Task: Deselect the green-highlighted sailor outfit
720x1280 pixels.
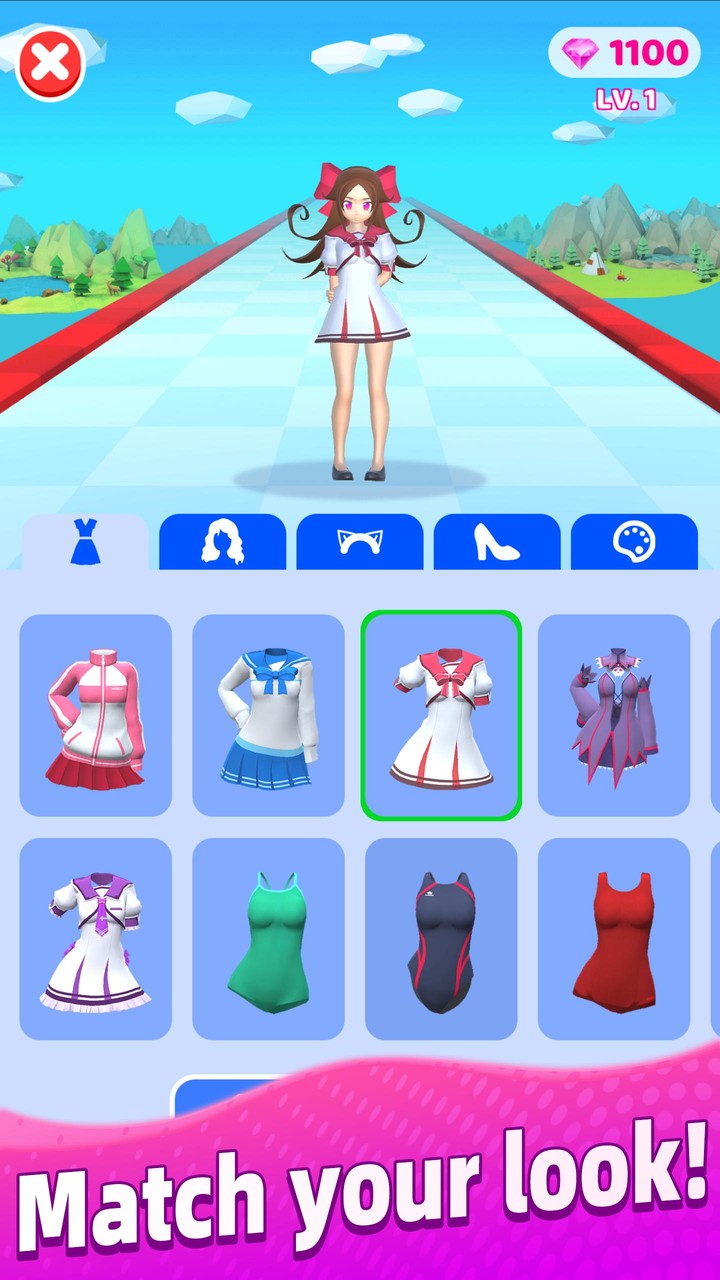Action: pyautogui.click(x=443, y=715)
